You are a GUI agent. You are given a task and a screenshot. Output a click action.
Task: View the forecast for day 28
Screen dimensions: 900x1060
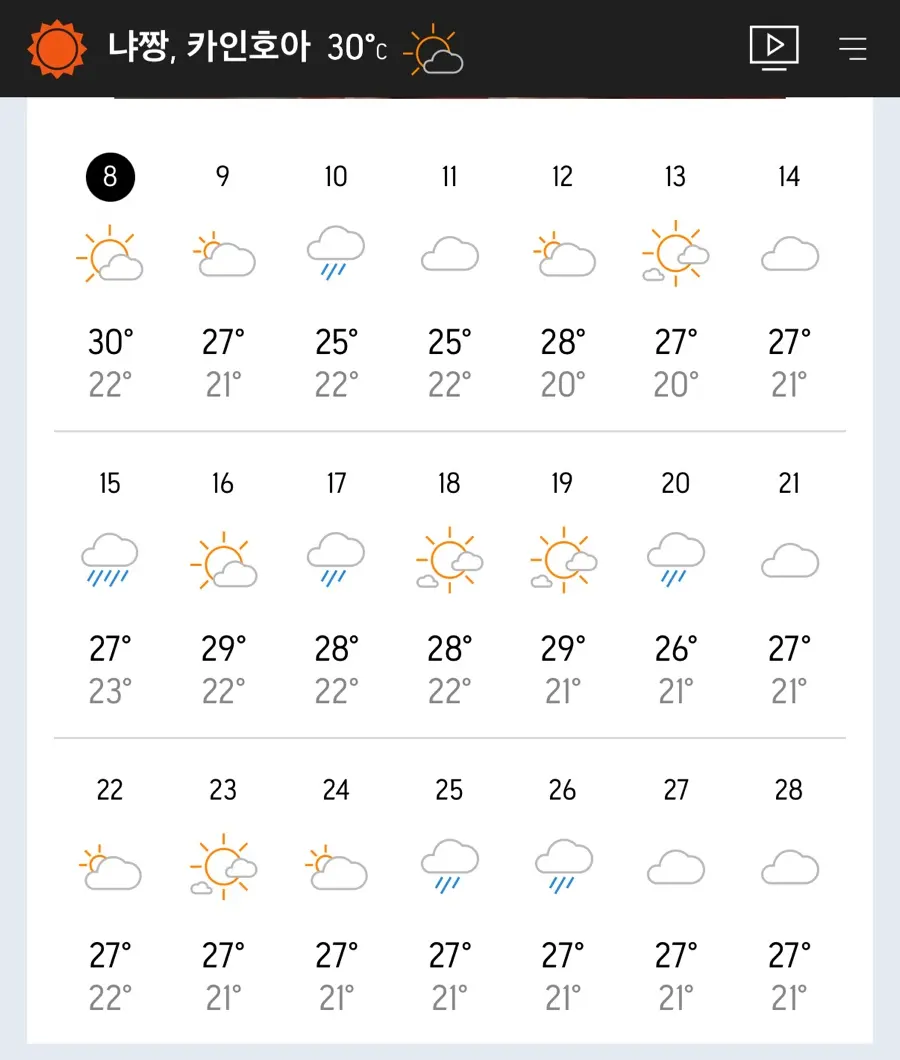(x=789, y=892)
